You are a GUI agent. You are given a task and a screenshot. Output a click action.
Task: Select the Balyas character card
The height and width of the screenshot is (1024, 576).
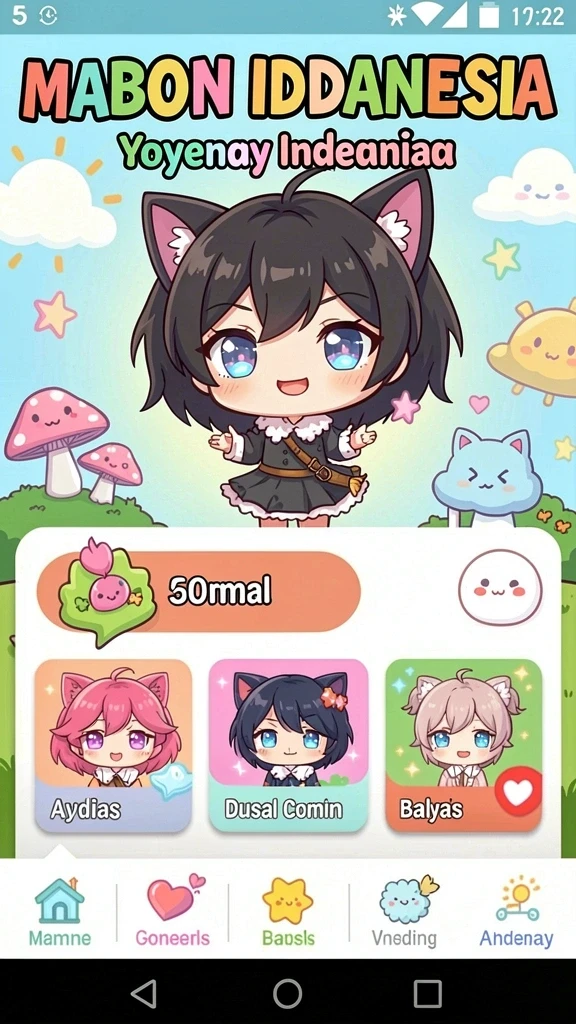[464, 746]
